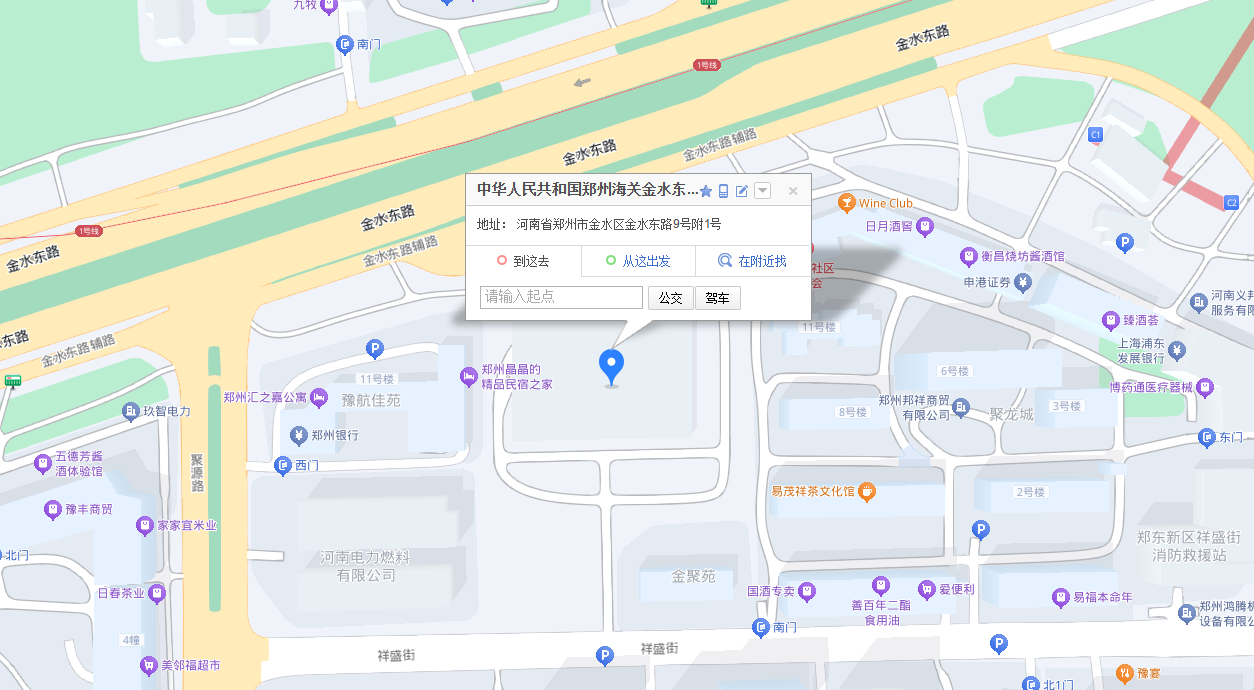Switch to the 在附近找 tab
Image resolution: width=1254 pixels, height=690 pixels.
(752, 261)
